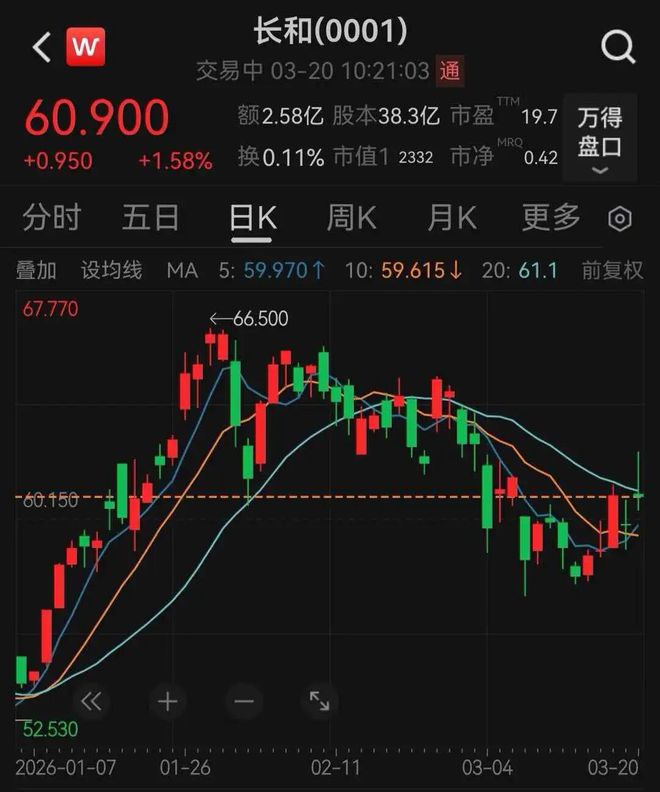Expand chart to fullscreen
660x792 pixels.
click(x=319, y=702)
